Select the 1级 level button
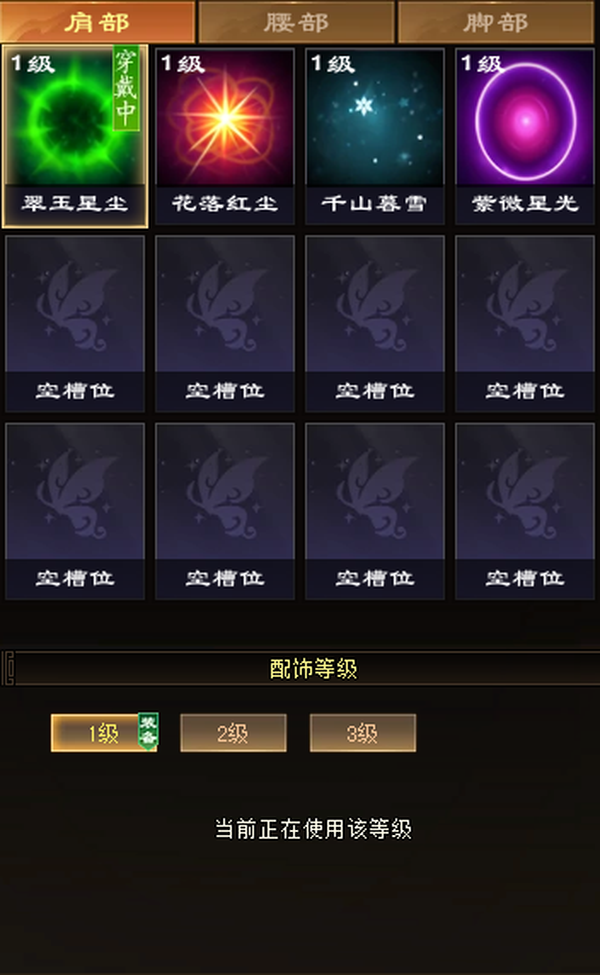The height and width of the screenshot is (975, 600). [103, 733]
